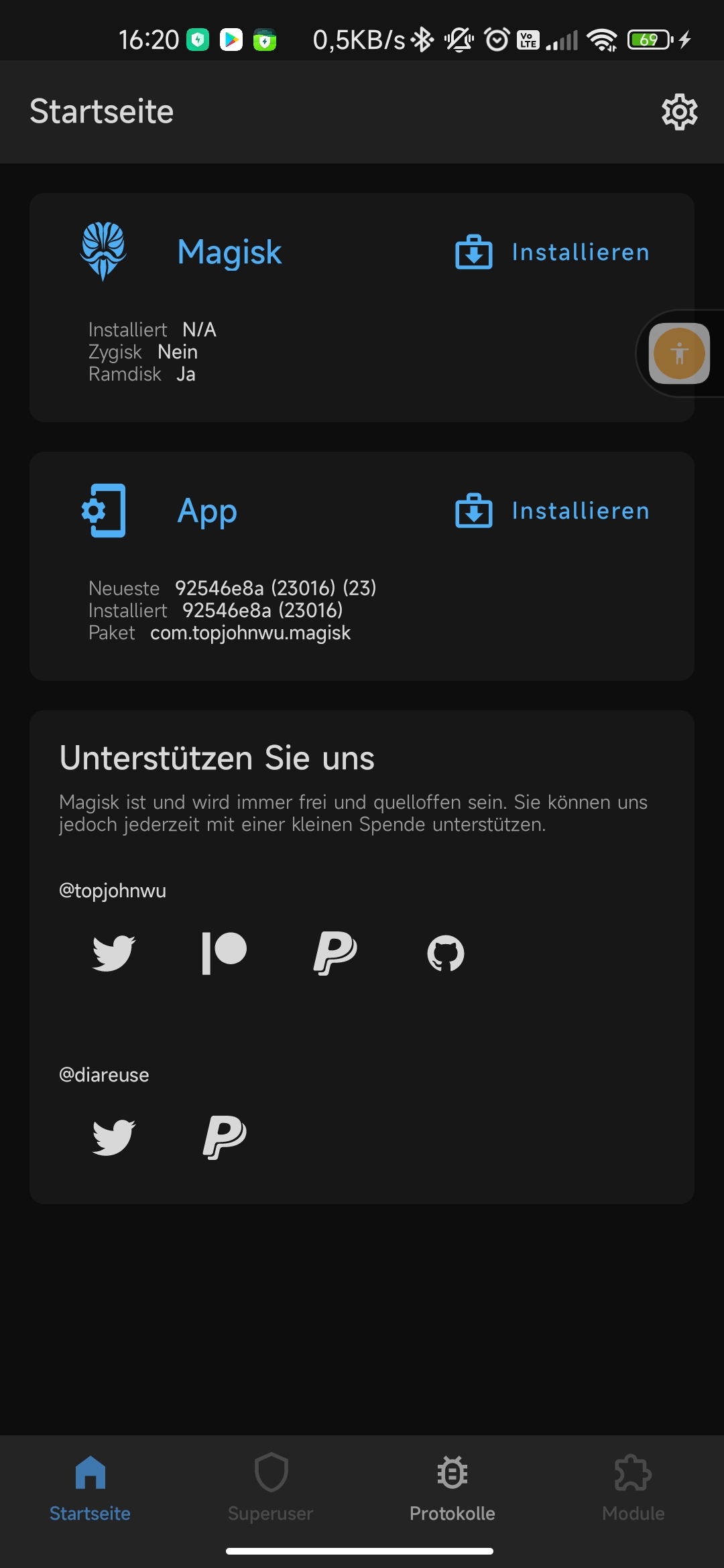Open diareuse's Twitter link
This screenshot has width=724, height=1568.
click(x=114, y=1136)
